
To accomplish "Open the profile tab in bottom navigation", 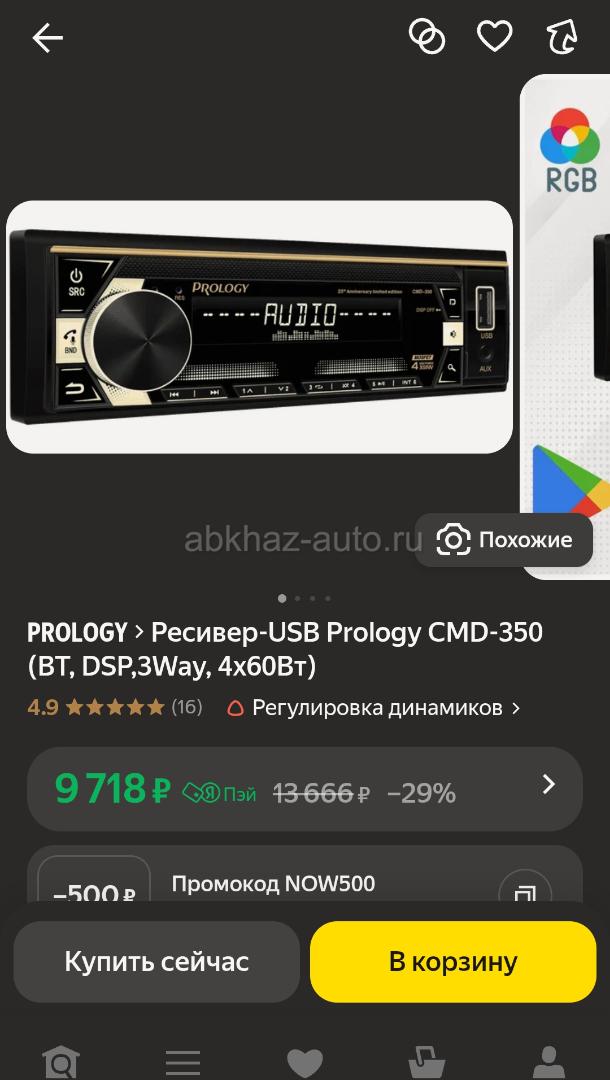I will [548, 1062].
